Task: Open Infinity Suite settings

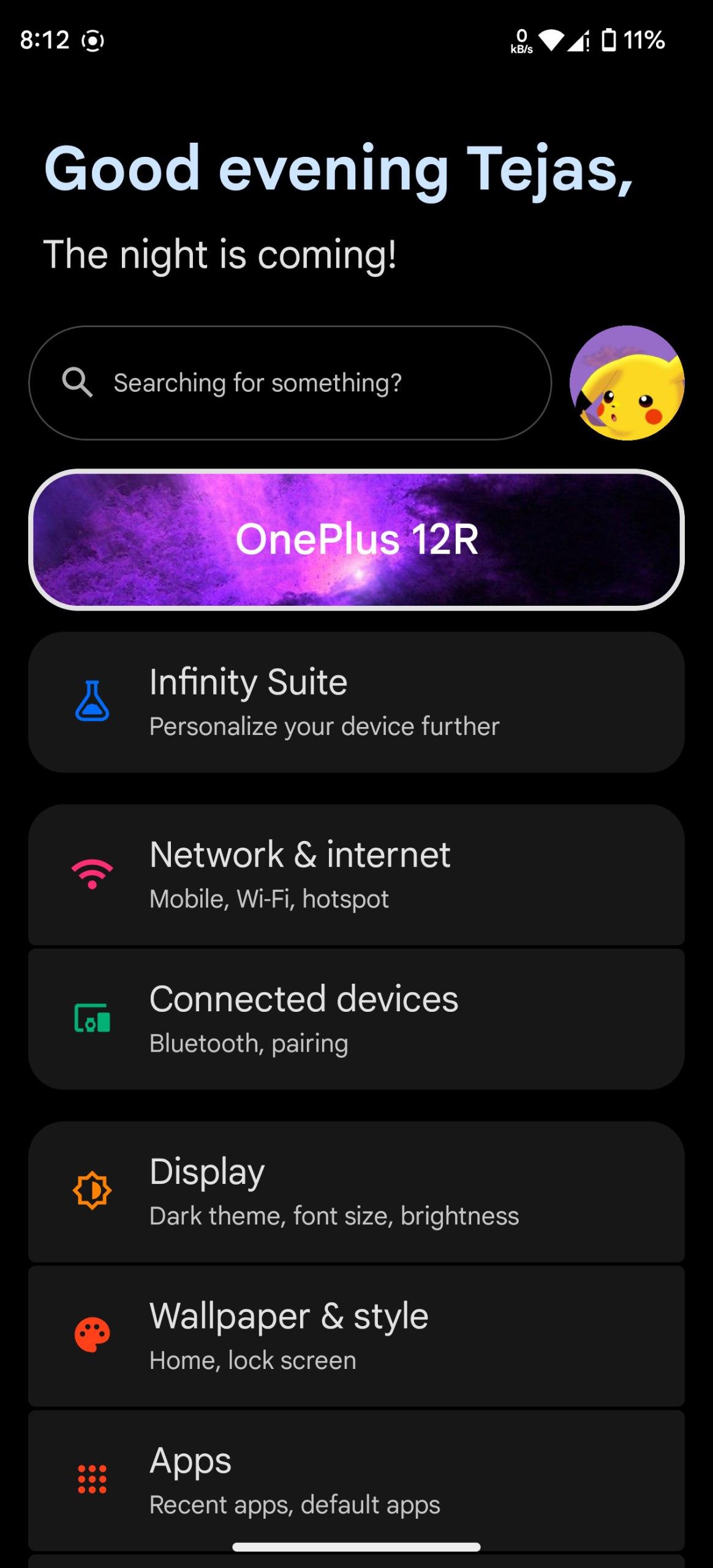Action: pos(356,702)
